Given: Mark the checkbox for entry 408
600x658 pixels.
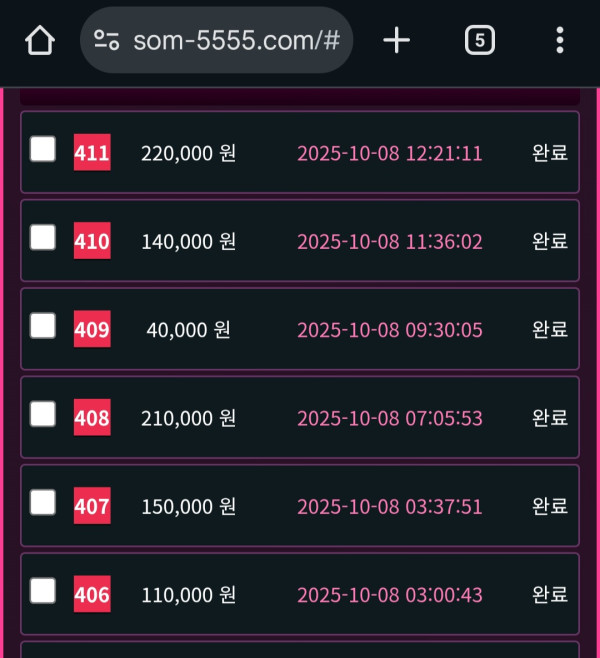Looking at the screenshot, I should click(x=43, y=414).
